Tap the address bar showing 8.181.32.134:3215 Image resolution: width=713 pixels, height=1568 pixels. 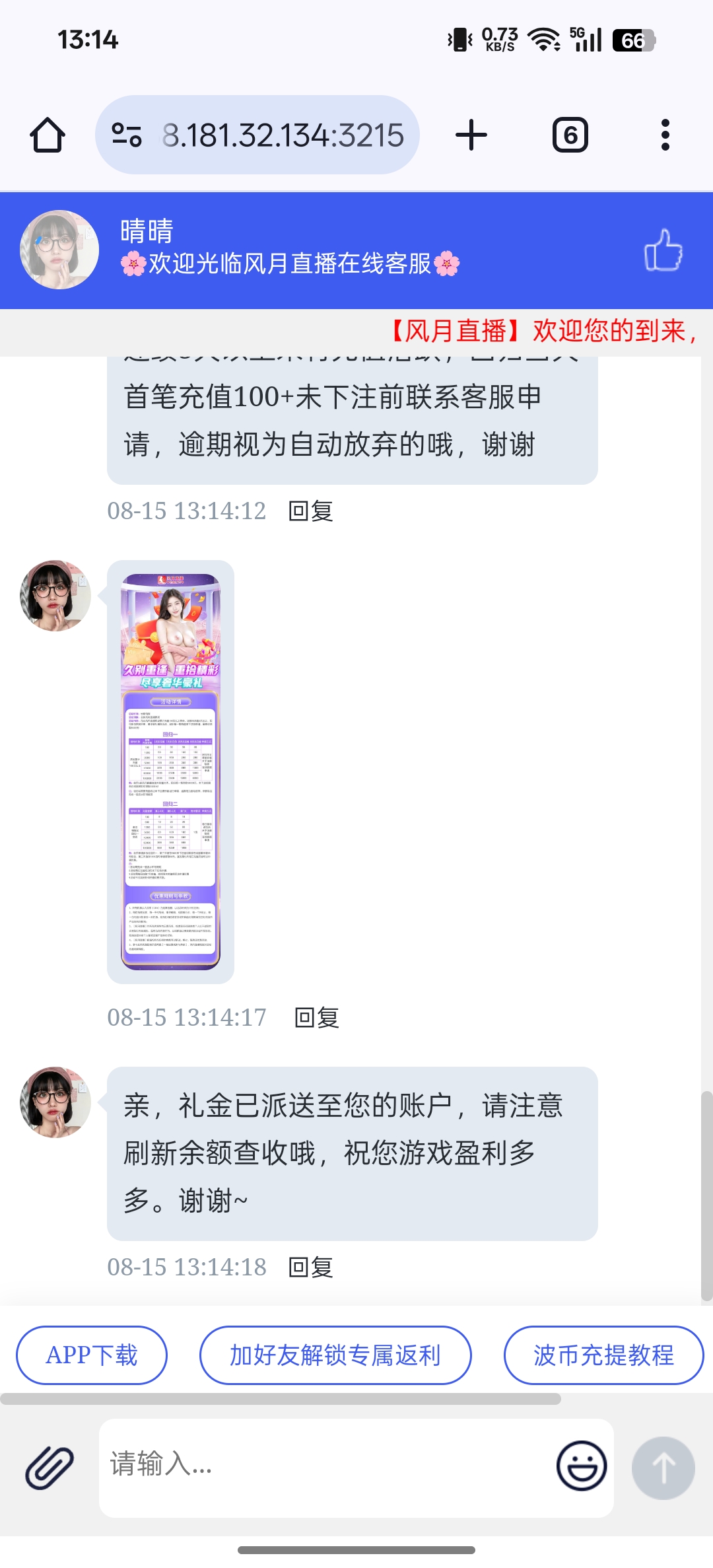(283, 135)
